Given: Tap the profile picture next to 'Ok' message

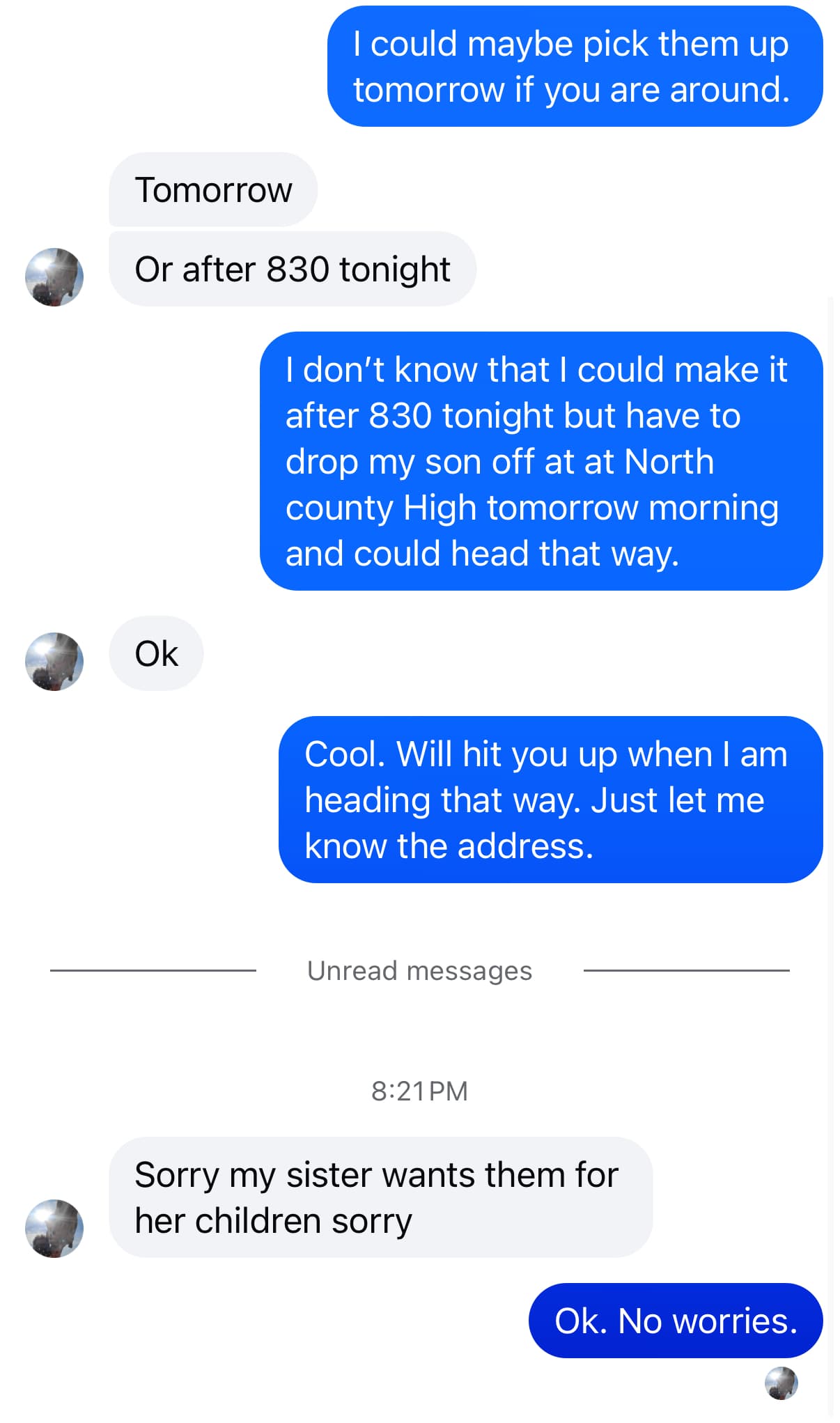Looking at the screenshot, I should tap(54, 662).
